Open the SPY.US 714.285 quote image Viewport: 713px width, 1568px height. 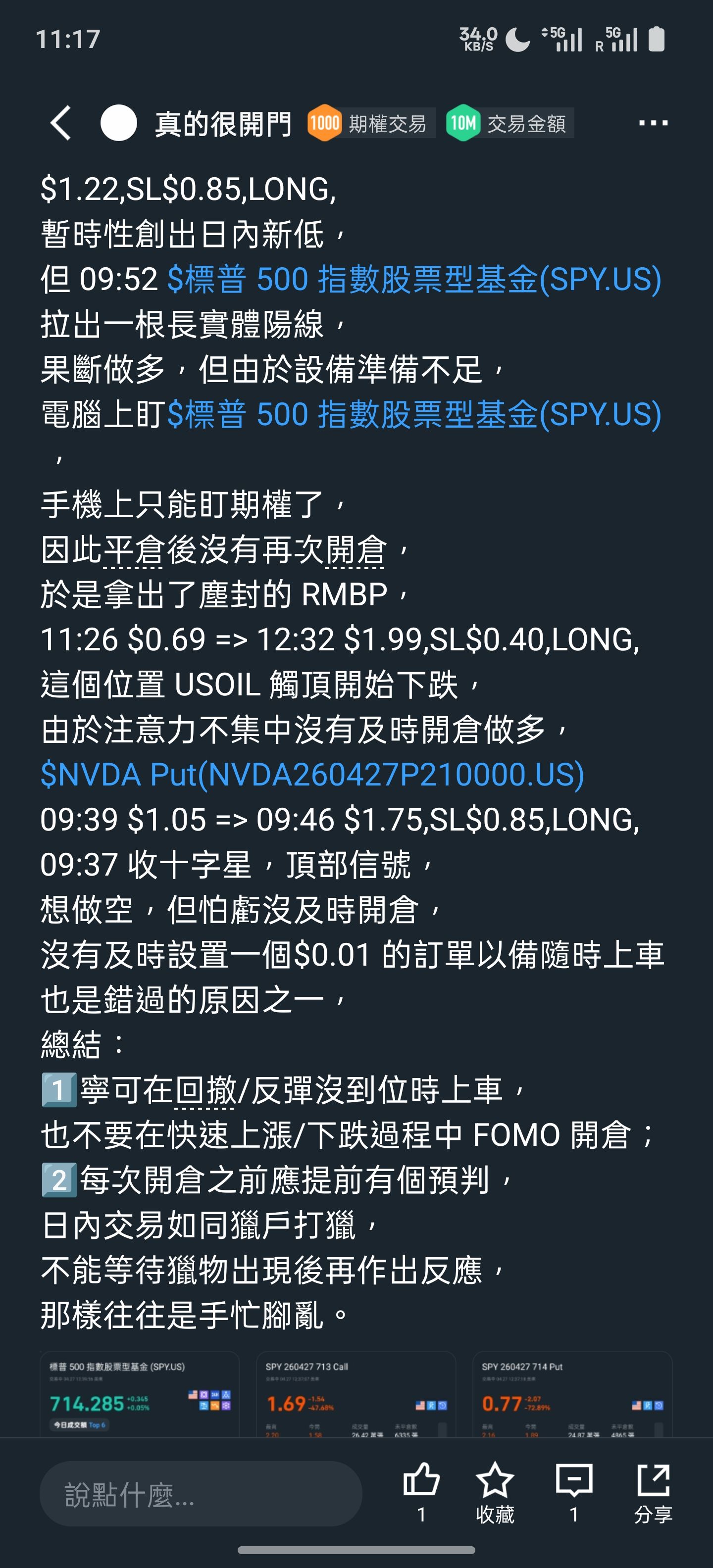[x=140, y=1394]
